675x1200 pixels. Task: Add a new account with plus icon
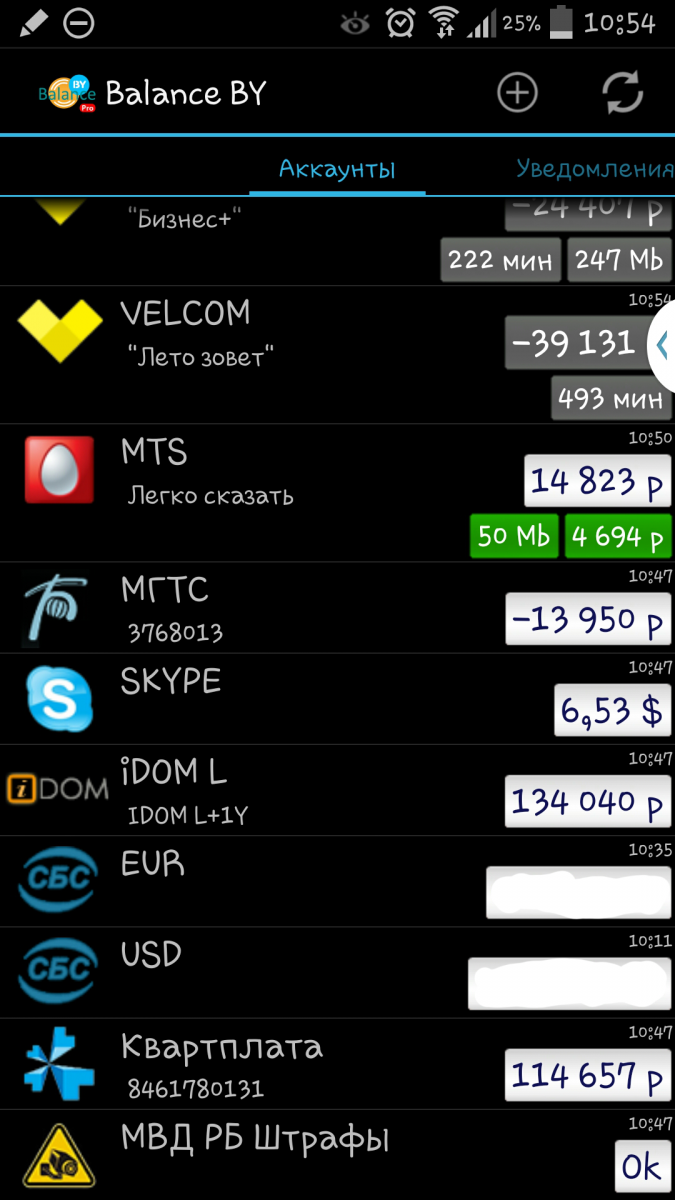pos(517,93)
